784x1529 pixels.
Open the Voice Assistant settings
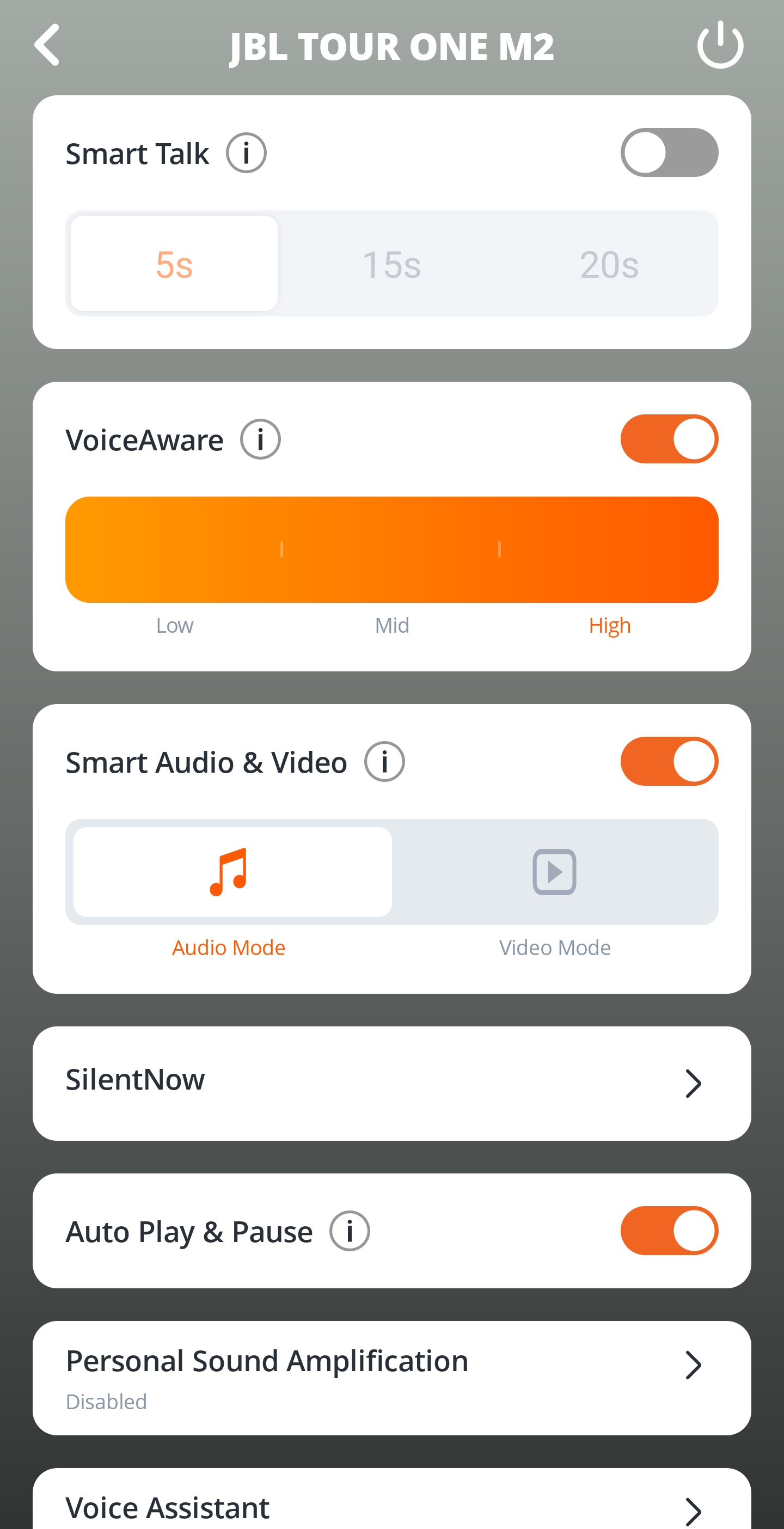tap(391, 1508)
